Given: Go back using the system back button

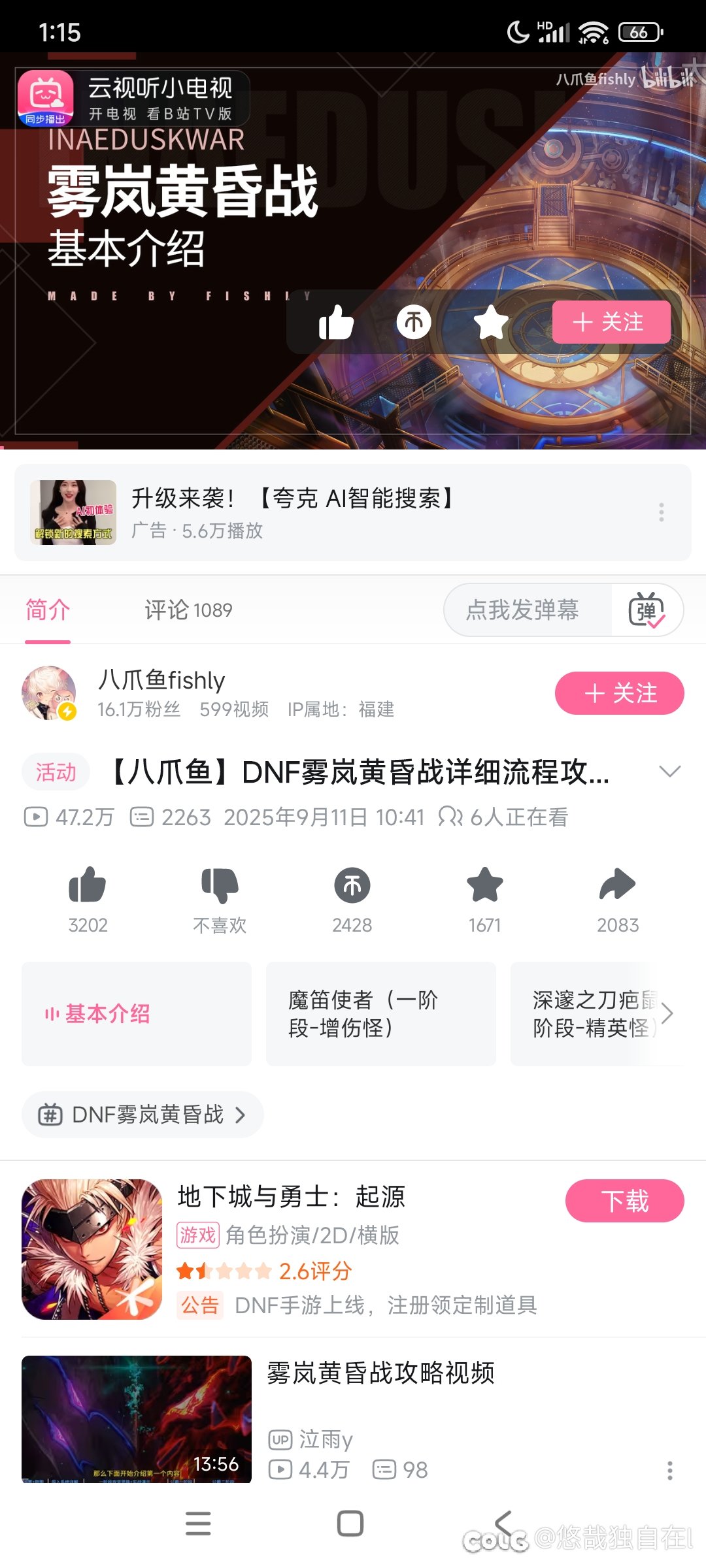Looking at the screenshot, I should [x=503, y=1524].
